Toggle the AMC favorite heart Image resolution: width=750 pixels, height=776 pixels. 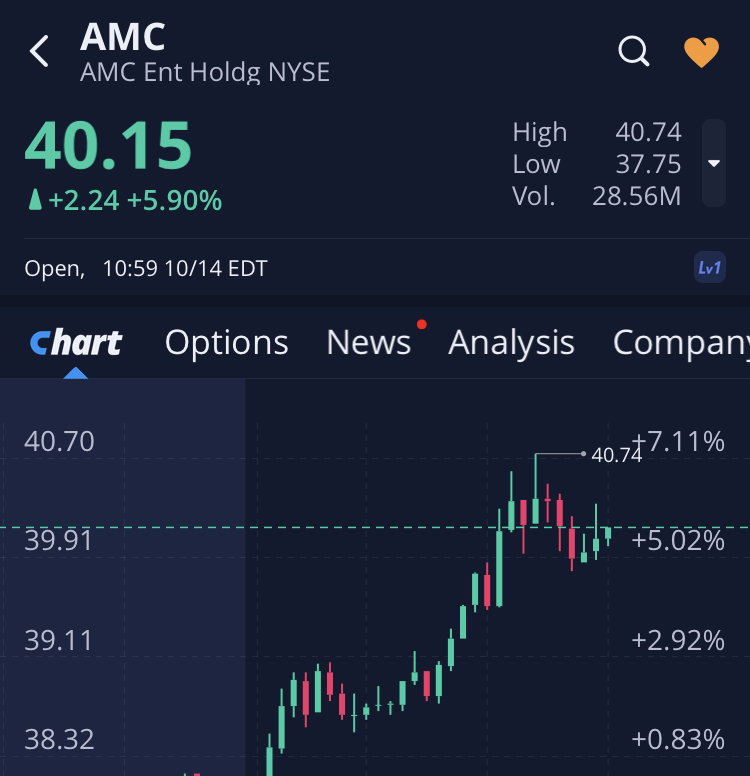[701, 52]
